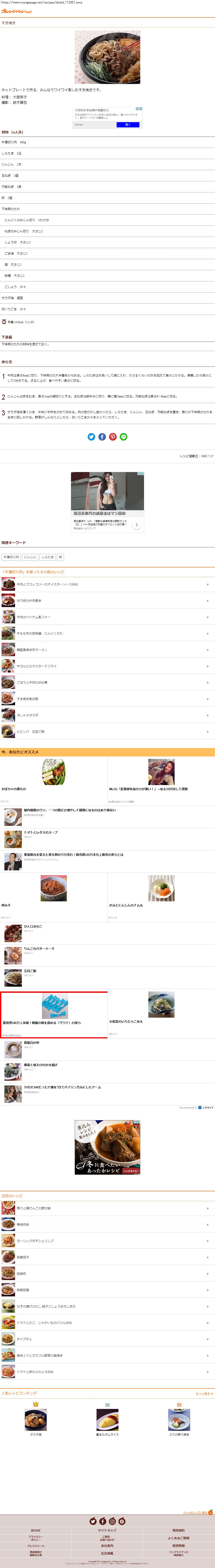Share the recipe on Twitter

pyautogui.click(x=91, y=437)
